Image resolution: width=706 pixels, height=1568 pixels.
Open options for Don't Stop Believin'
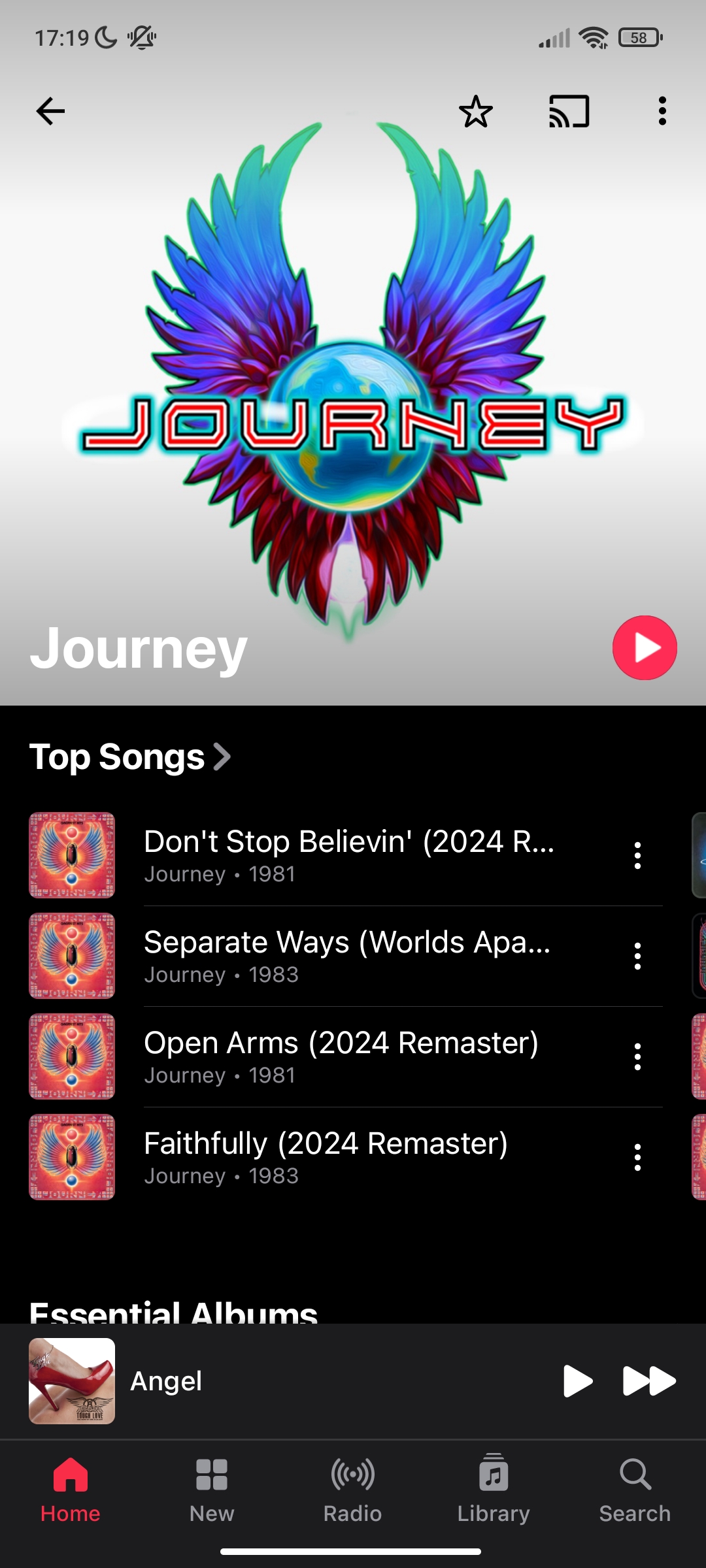point(637,856)
